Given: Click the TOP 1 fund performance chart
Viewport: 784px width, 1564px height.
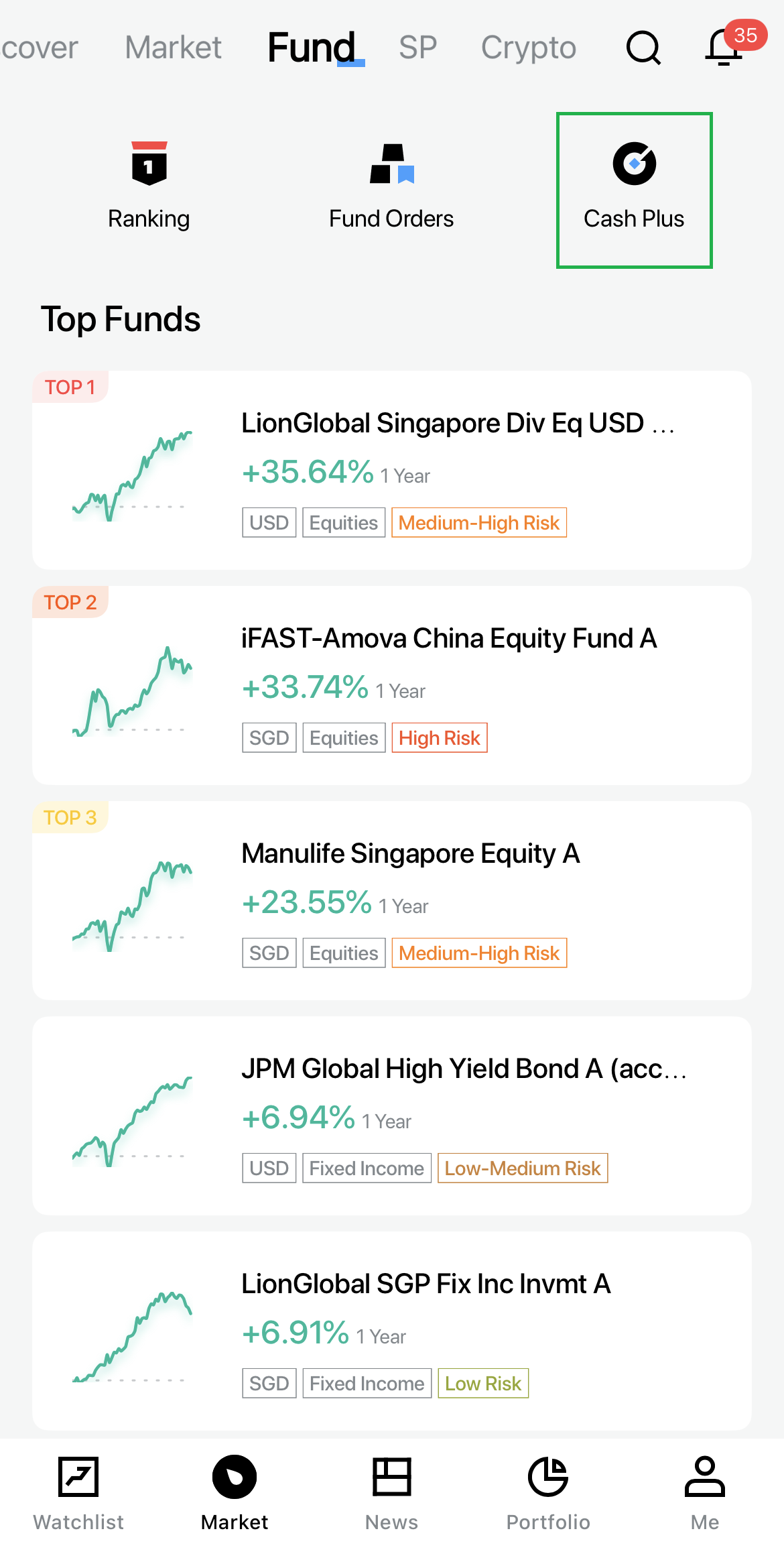Looking at the screenshot, I should pyautogui.click(x=132, y=469).
